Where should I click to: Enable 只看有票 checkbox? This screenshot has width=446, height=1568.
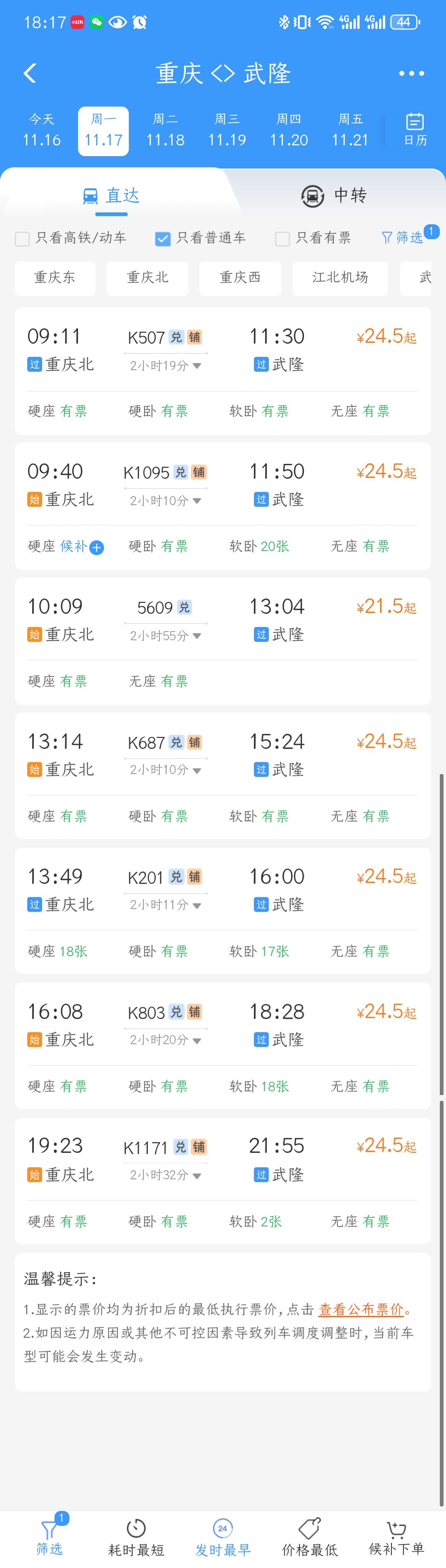click(282, 239)
